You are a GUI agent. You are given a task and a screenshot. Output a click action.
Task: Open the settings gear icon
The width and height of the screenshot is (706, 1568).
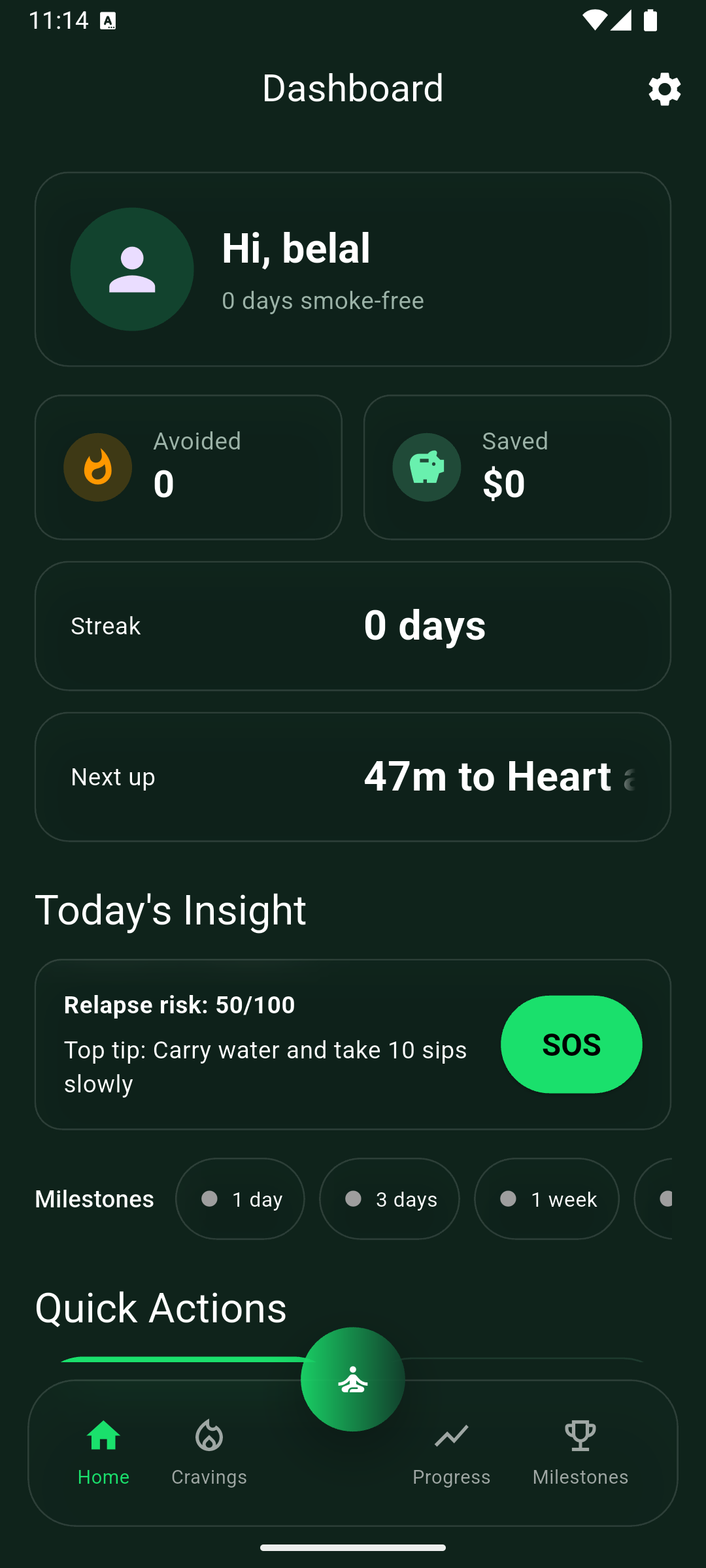664,89
